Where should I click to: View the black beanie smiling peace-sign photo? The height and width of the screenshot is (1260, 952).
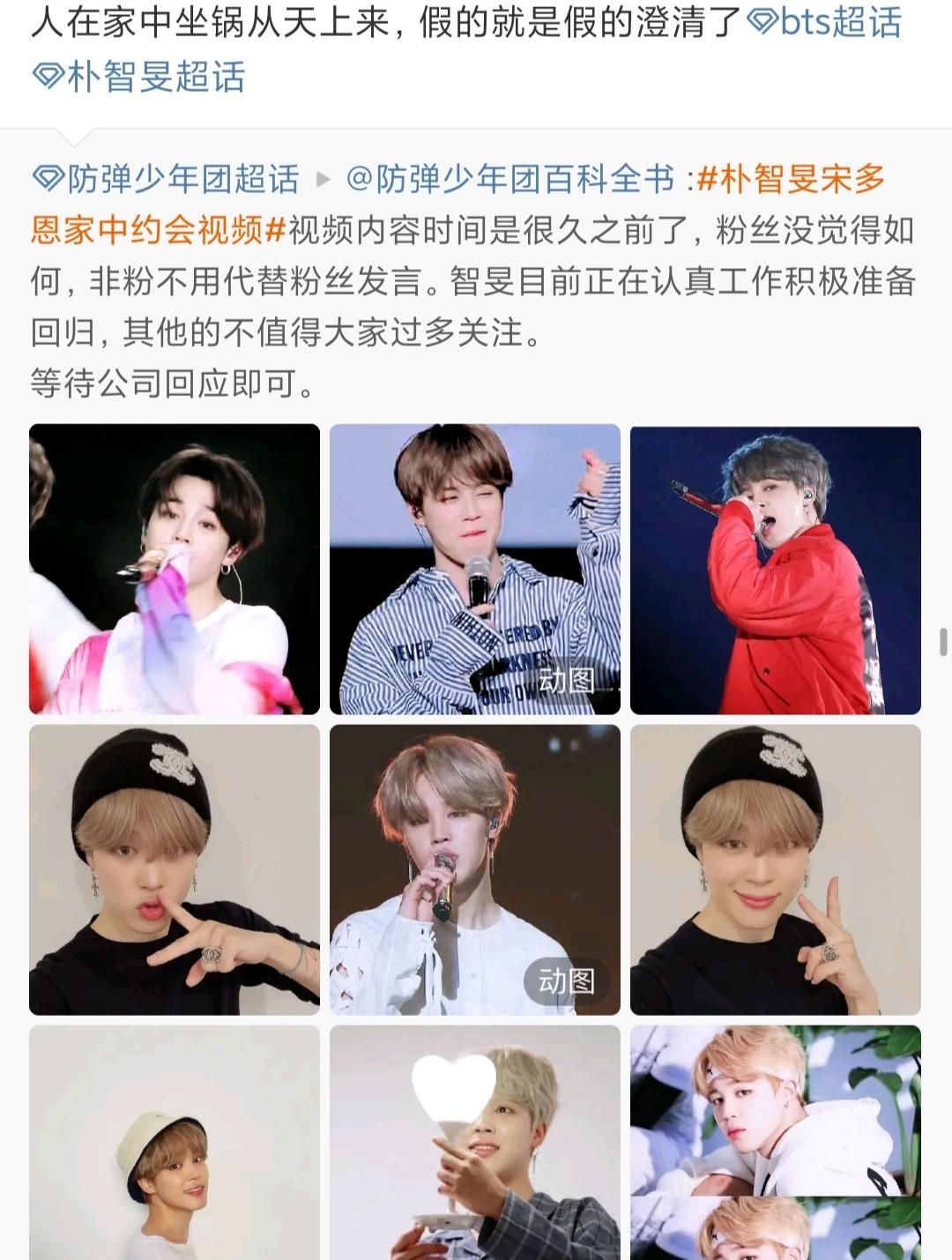pyautogui.click(x=775, y=869)
